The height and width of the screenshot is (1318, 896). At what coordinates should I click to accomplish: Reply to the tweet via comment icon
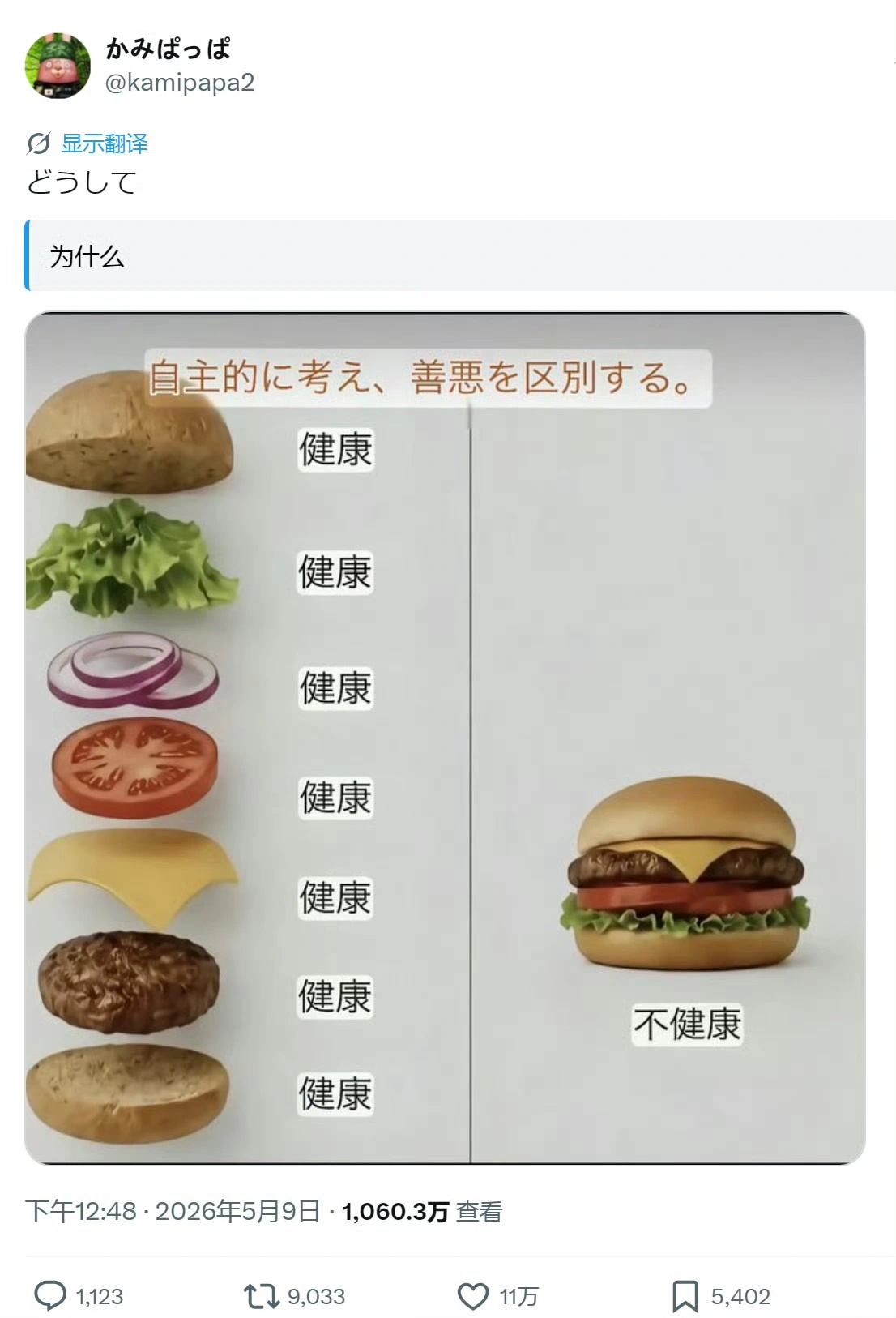pyautogui.click(x=50, y=1295)
